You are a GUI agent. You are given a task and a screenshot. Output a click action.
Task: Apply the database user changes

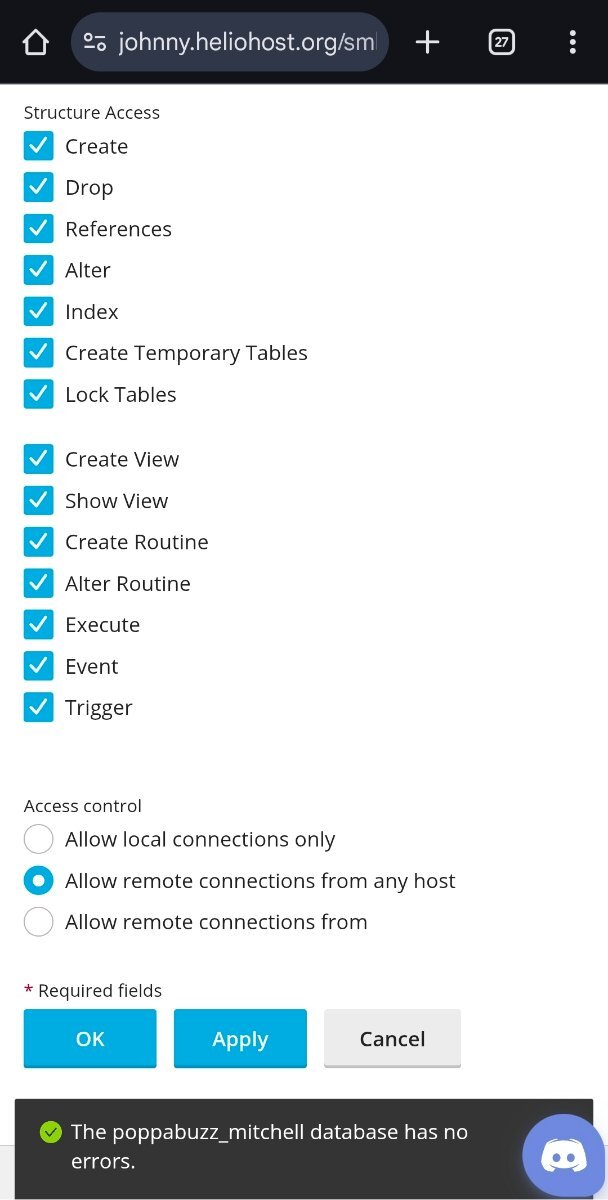point(240,1038)
